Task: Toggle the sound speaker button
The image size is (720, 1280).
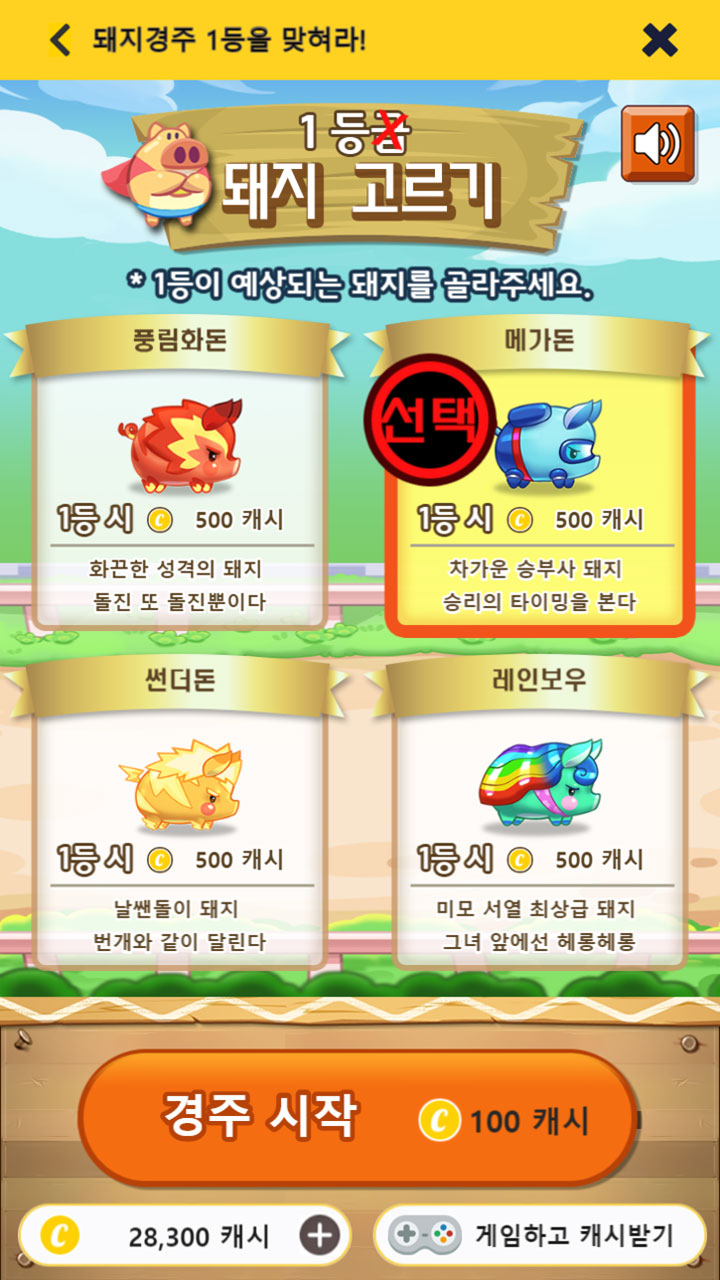Action: tap(657, 144)
